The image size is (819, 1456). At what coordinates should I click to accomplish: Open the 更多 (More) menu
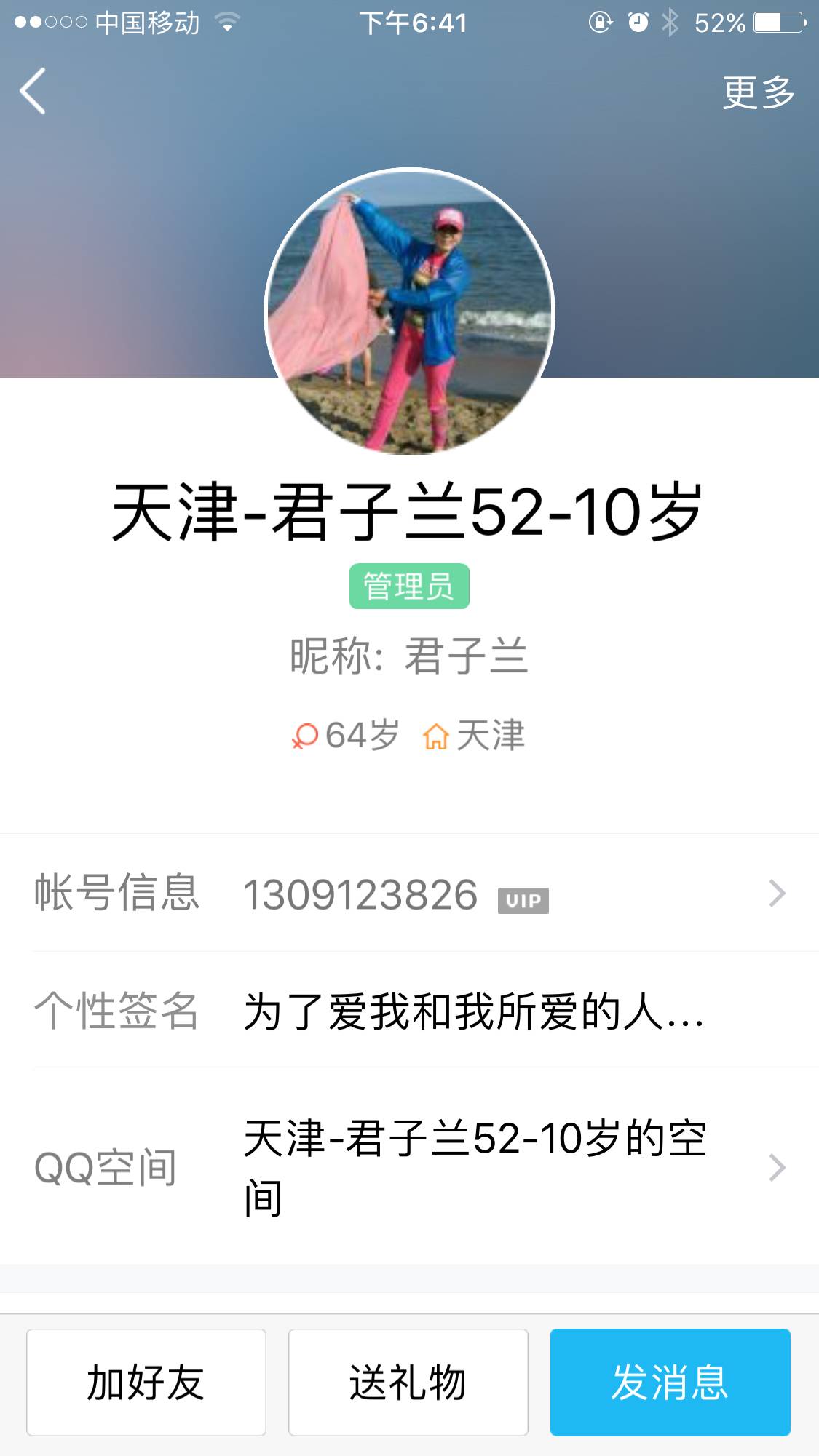coord(758,92)
